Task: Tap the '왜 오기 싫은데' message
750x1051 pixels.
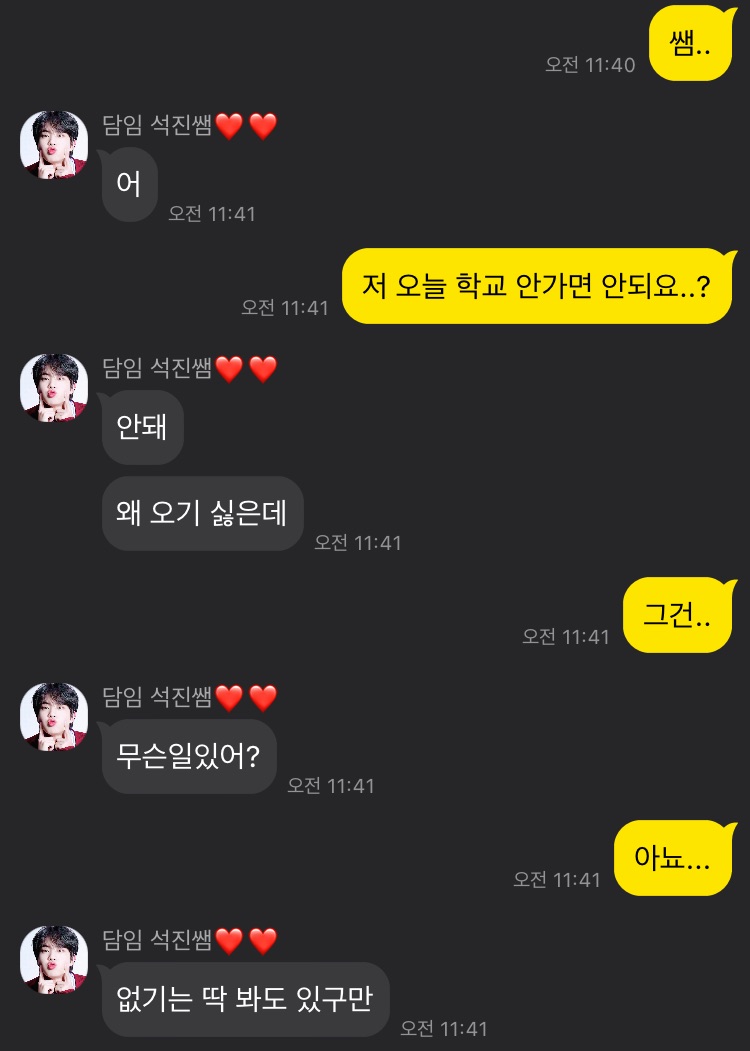Action: (202, 514)
